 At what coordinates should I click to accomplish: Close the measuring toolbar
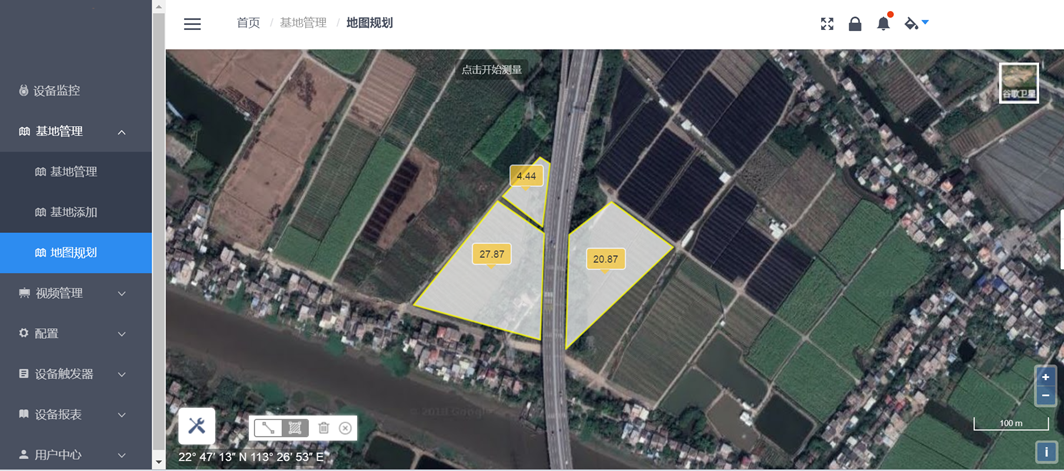pyautogui.click(x=345, y=428)
